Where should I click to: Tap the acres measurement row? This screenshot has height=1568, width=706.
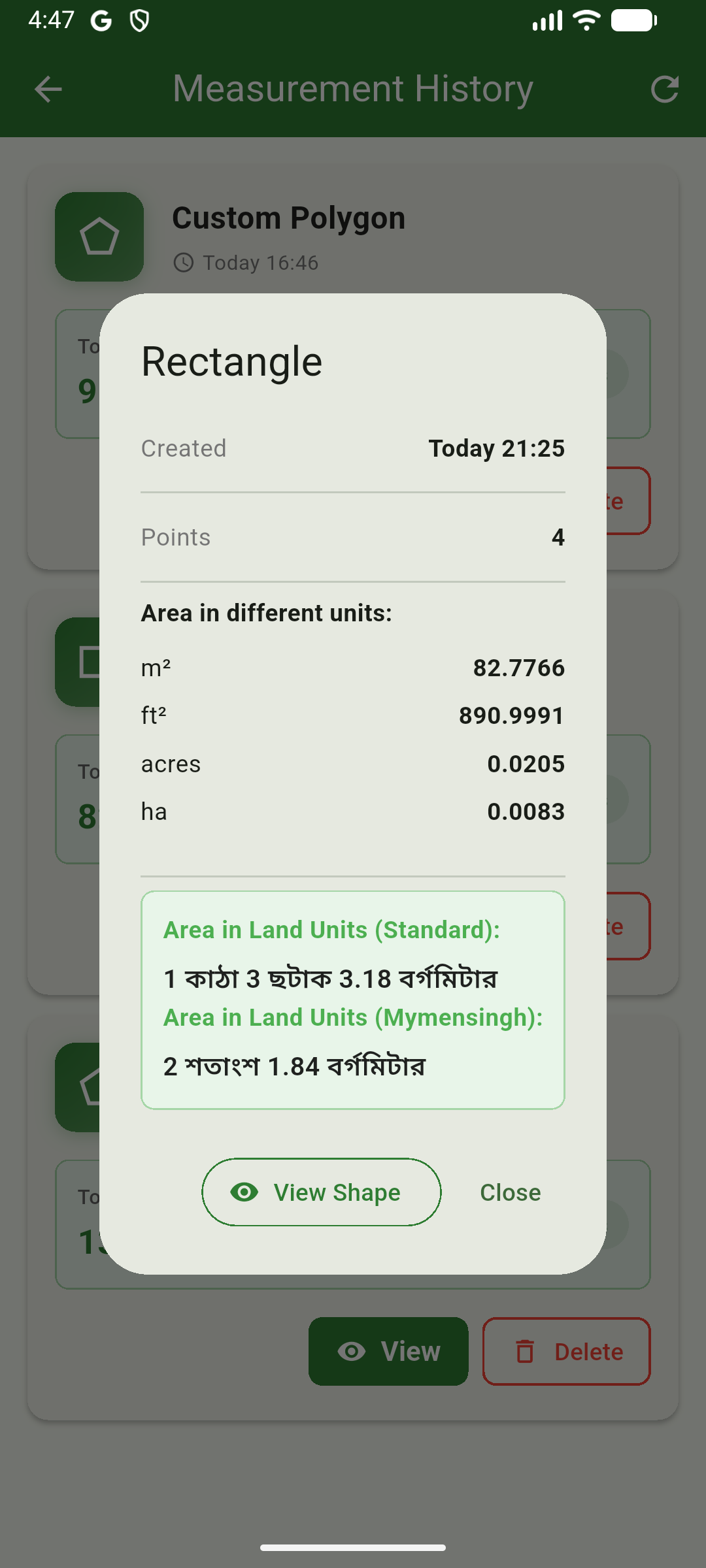click(x=353, y=763)
